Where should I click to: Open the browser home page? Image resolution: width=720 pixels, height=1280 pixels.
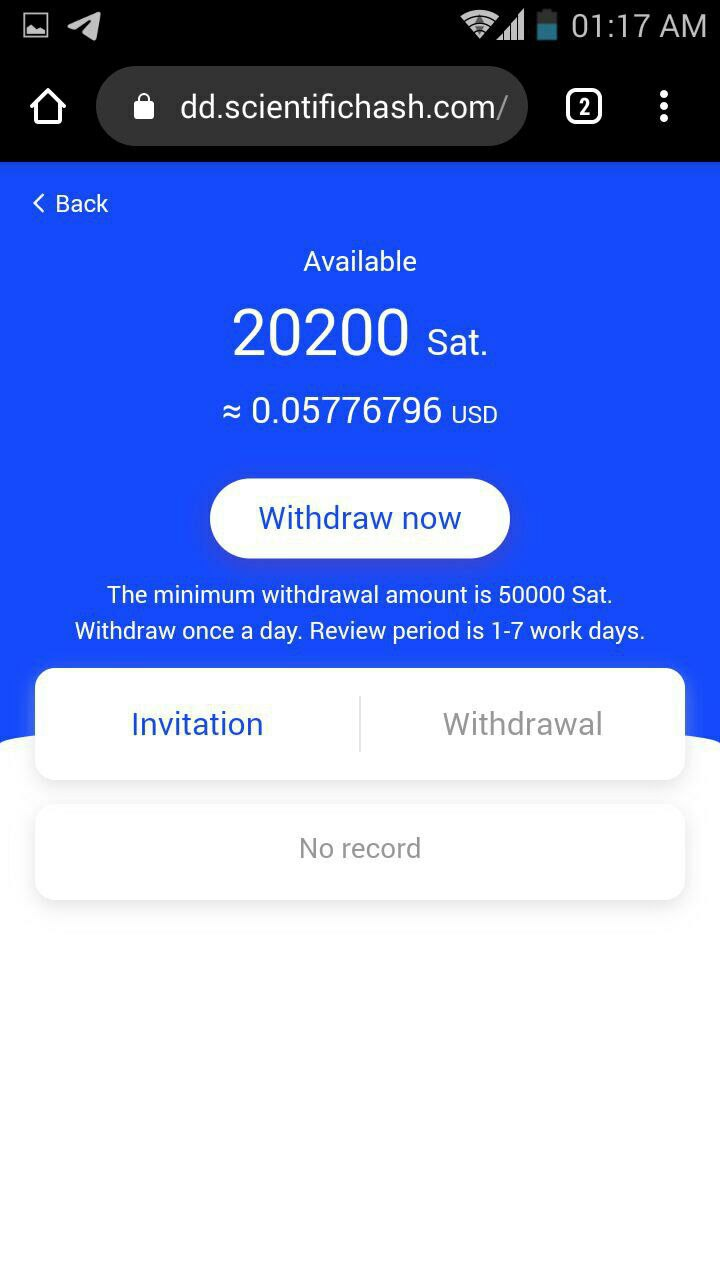click(48, 106)
